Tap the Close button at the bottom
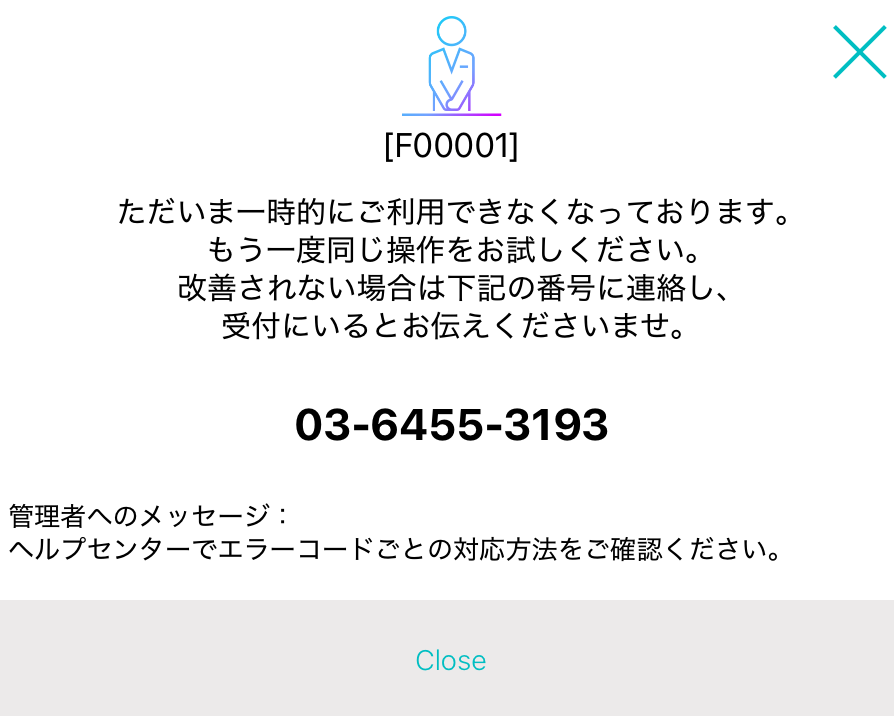894x716 pixels. click(450, 660)
